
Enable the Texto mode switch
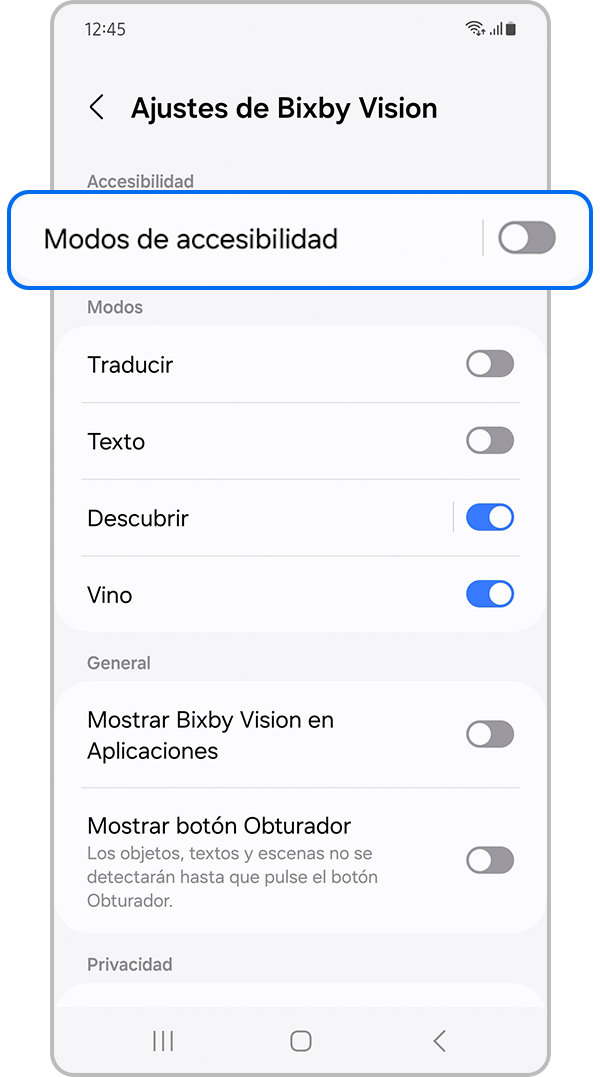[x=490, y=441]
